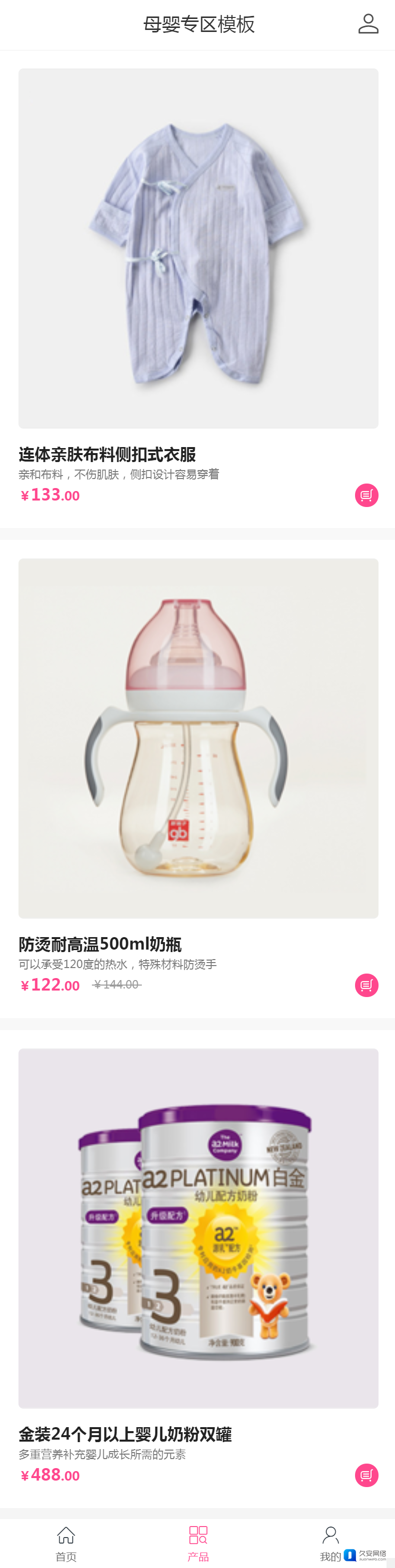
Task: Add the ¥133.00 bodysuit to cart
Action: coord(367,495)
